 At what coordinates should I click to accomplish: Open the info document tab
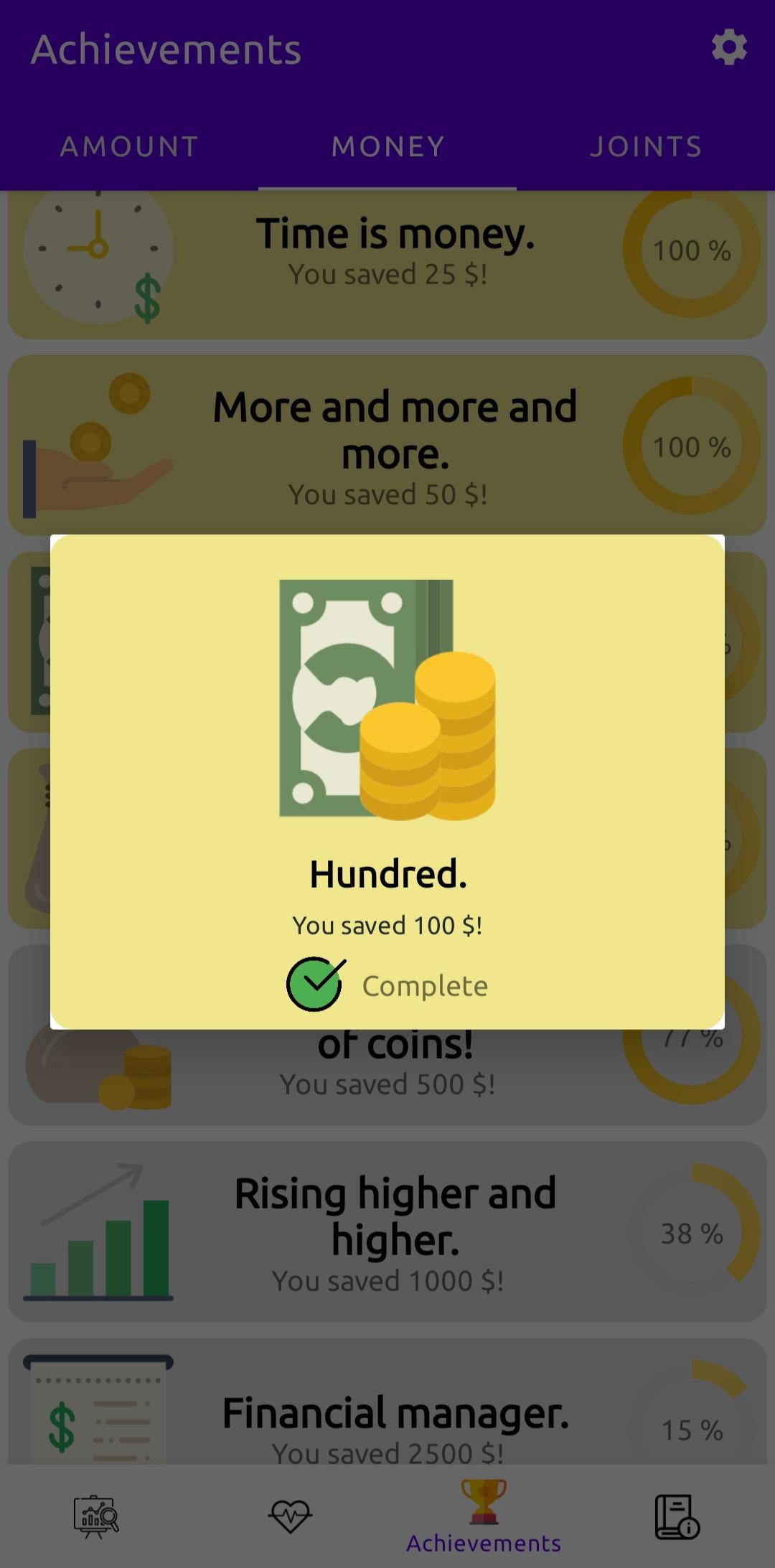coord(677,1516)
